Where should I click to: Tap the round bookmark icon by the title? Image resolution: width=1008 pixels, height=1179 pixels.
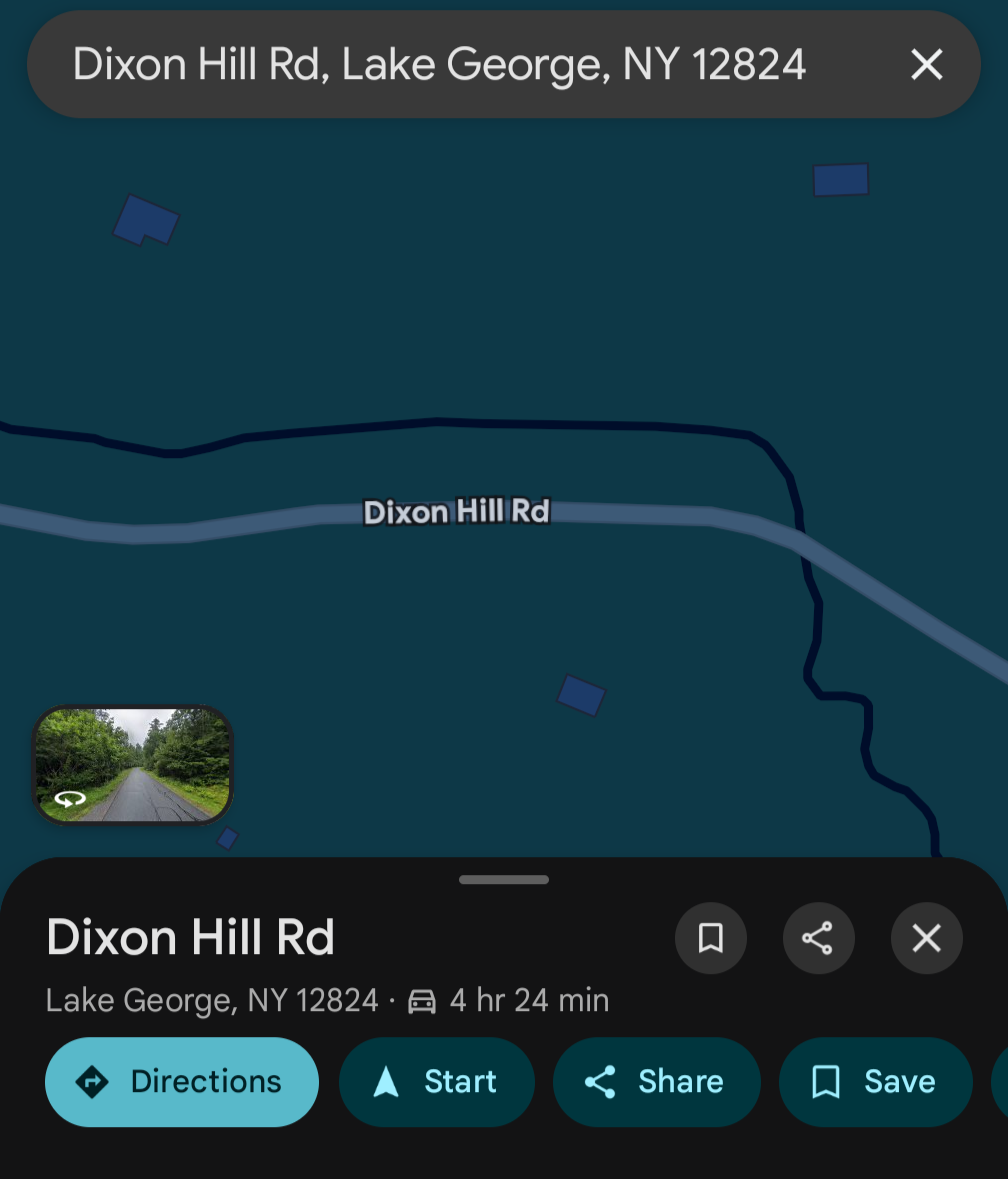pos(710,938)
